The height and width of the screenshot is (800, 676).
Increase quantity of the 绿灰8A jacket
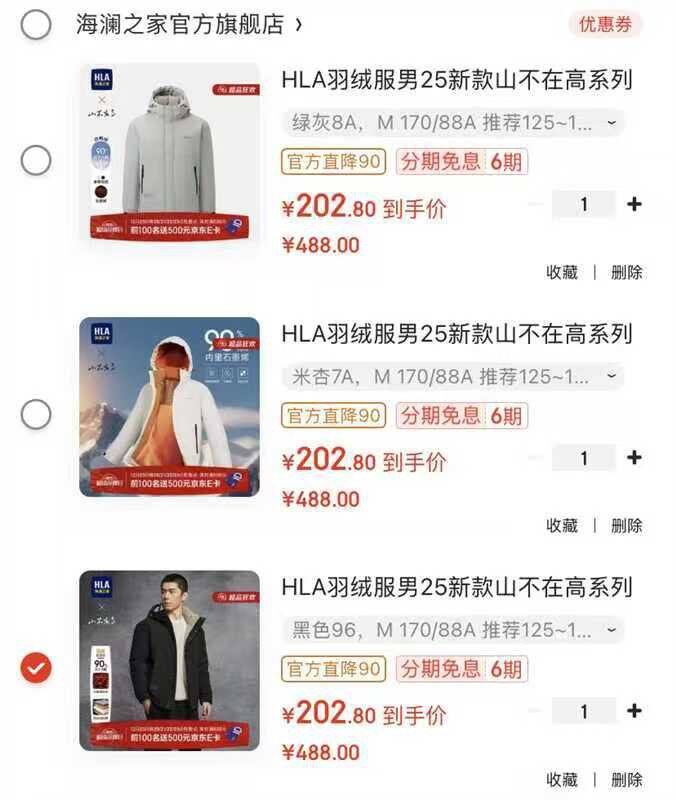coord(634,204)
